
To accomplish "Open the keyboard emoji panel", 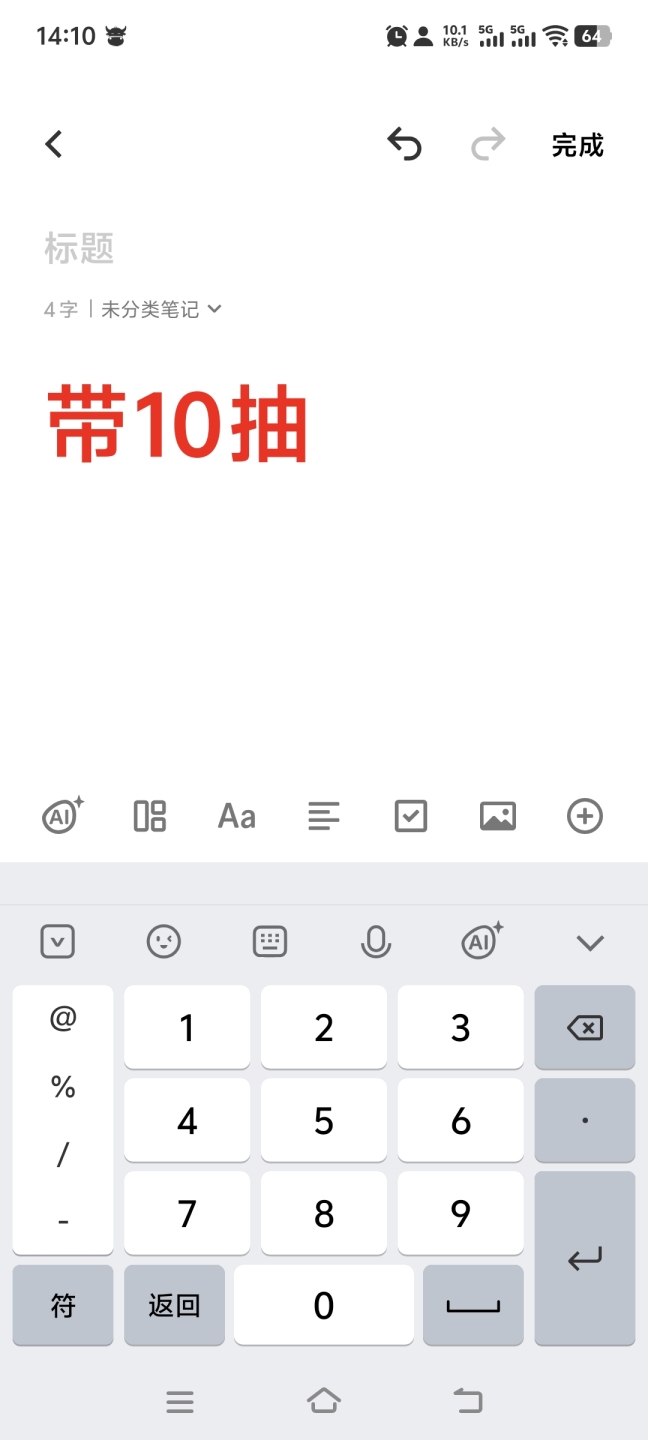I will pyautogui.click(x=164, y=941).
